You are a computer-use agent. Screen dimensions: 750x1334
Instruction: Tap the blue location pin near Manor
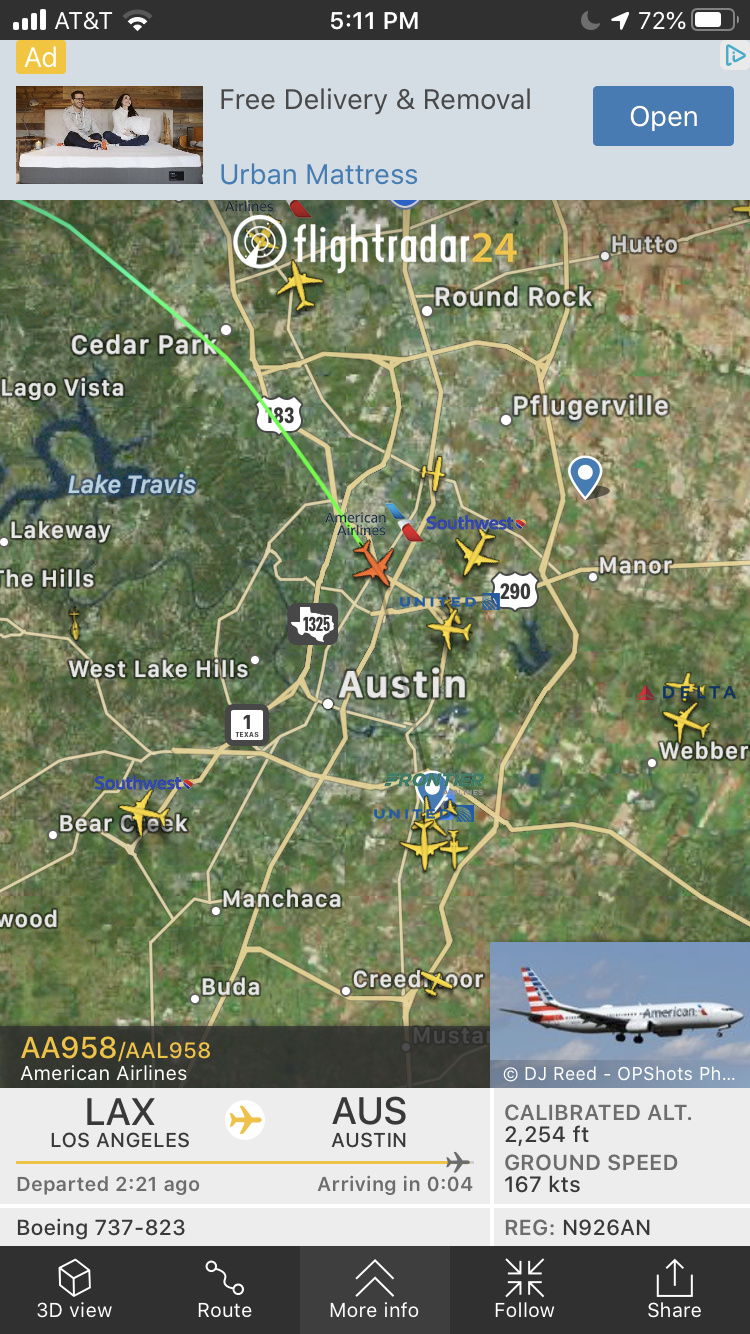(585, 476)
